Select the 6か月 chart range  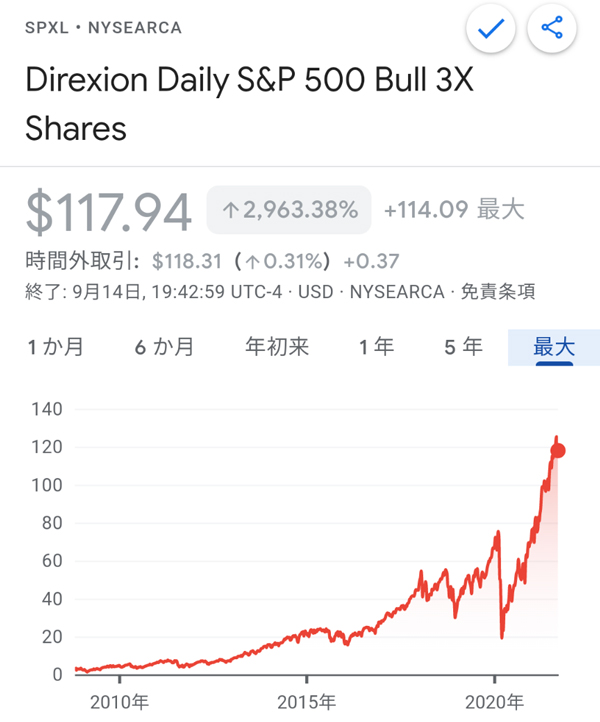coord(165,347)
